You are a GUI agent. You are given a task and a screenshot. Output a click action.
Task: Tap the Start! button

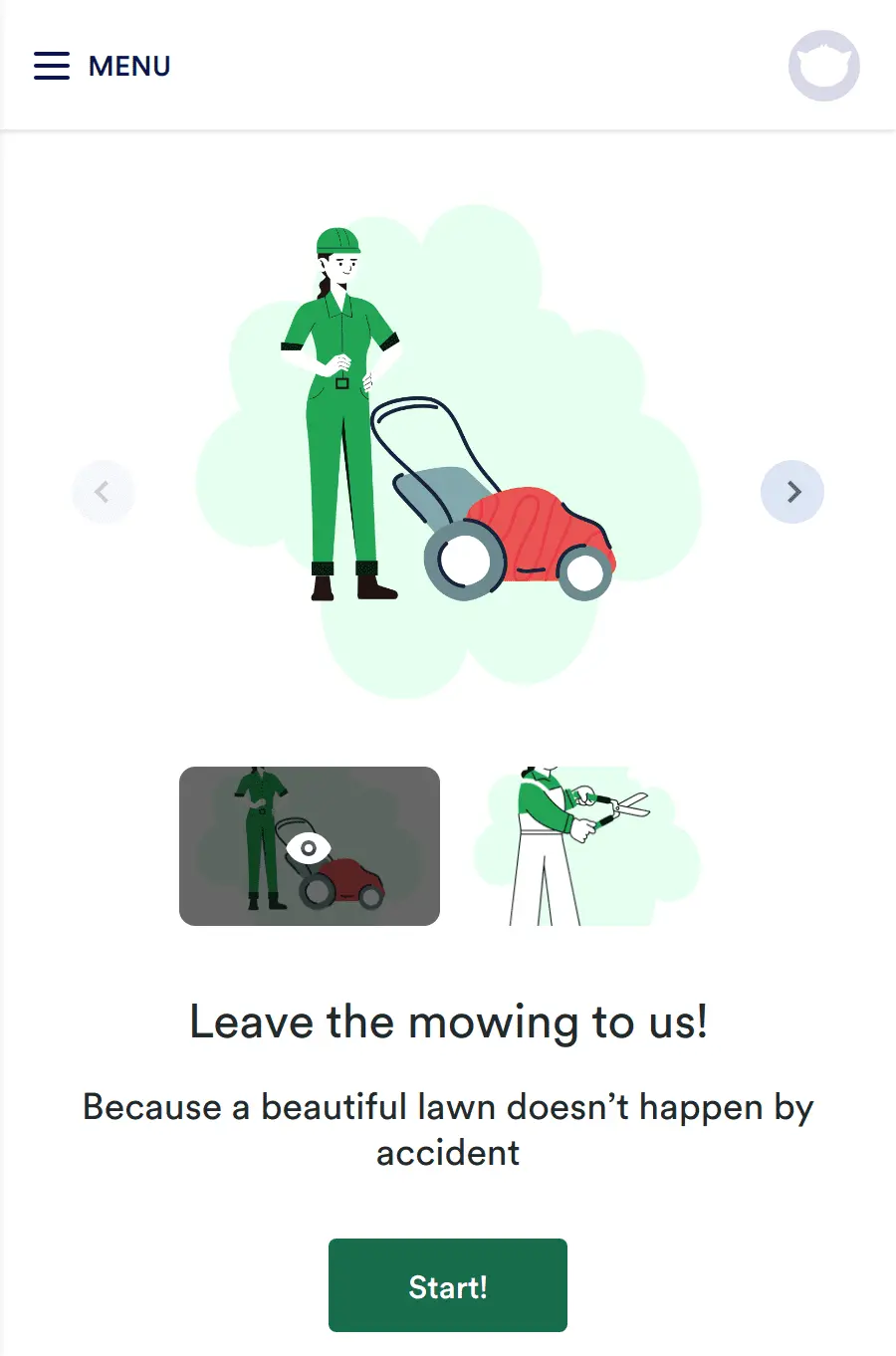click(x=447, y=1285)
